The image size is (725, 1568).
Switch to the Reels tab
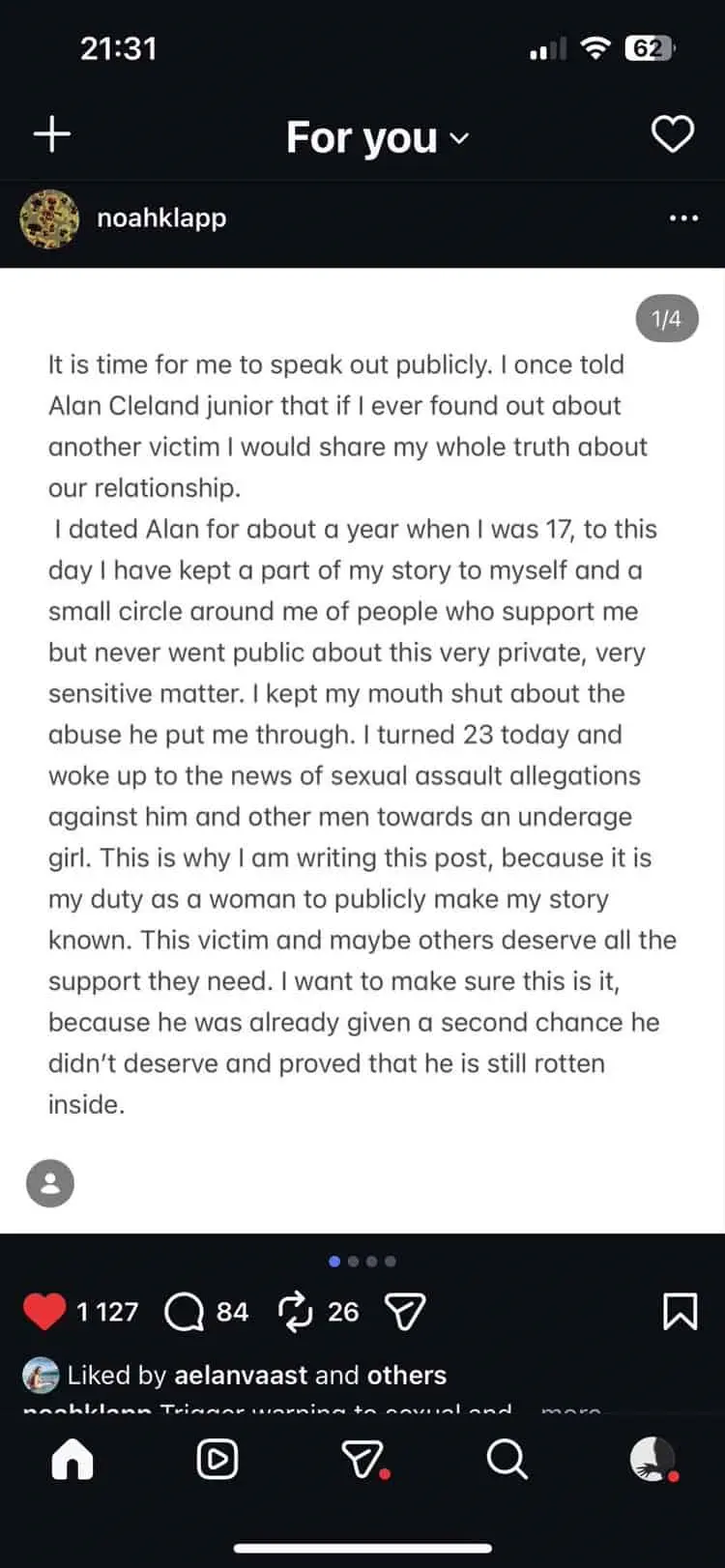(217, 1460)
